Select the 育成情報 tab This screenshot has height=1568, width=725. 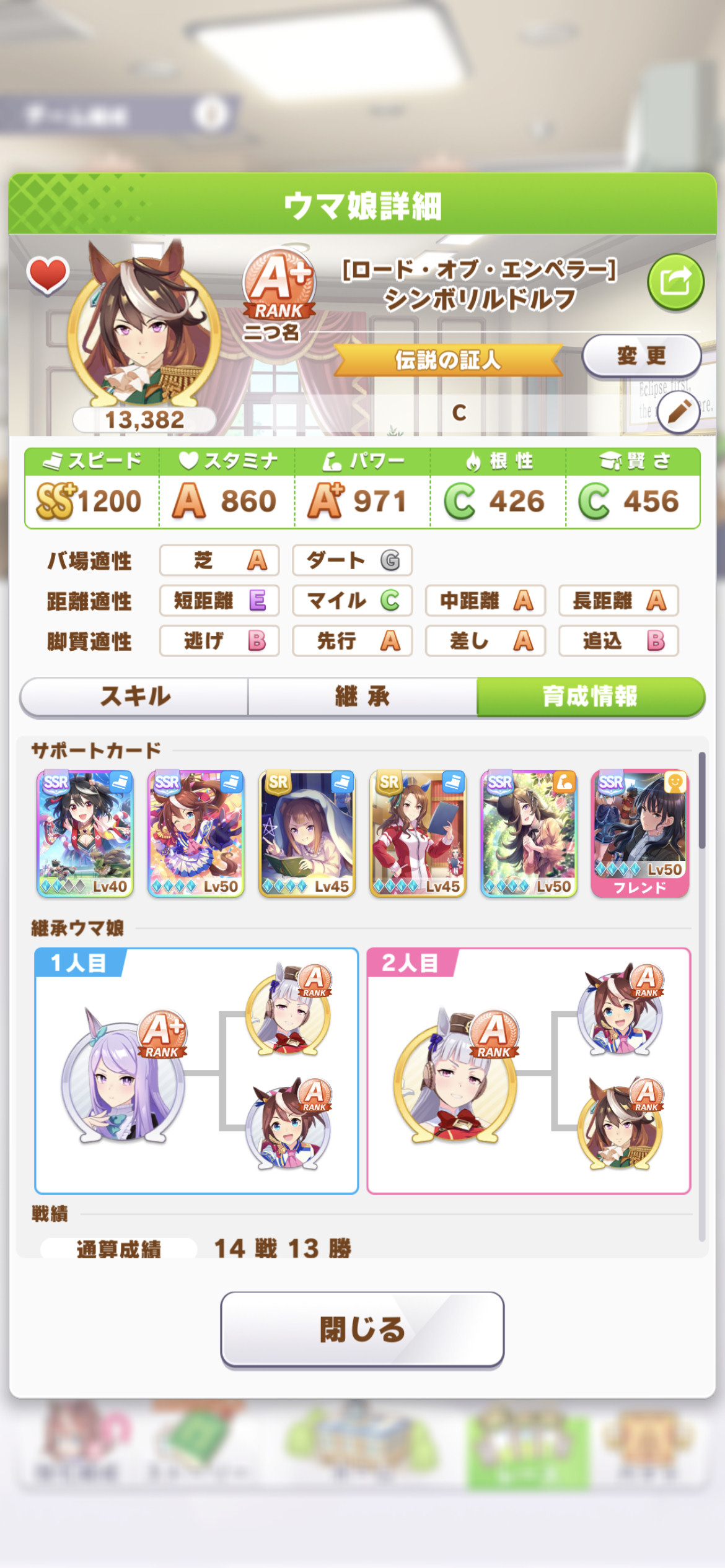591,697
